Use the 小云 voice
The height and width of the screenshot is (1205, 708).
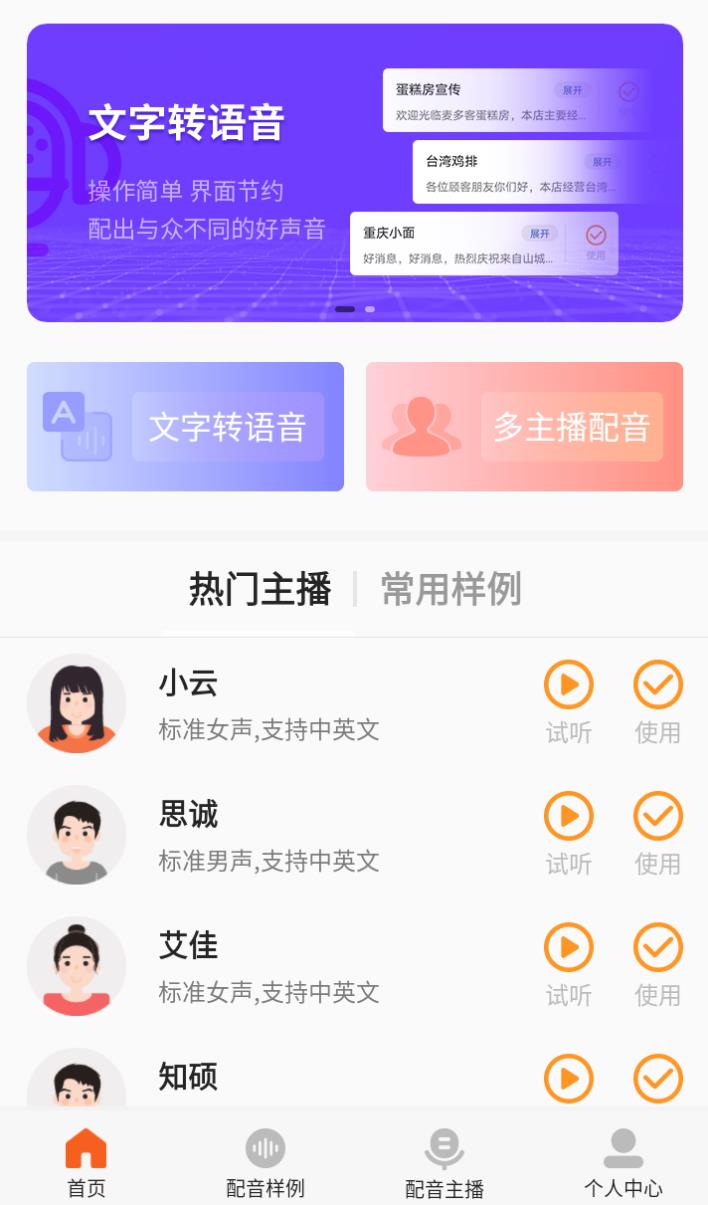tap(657, 686)
